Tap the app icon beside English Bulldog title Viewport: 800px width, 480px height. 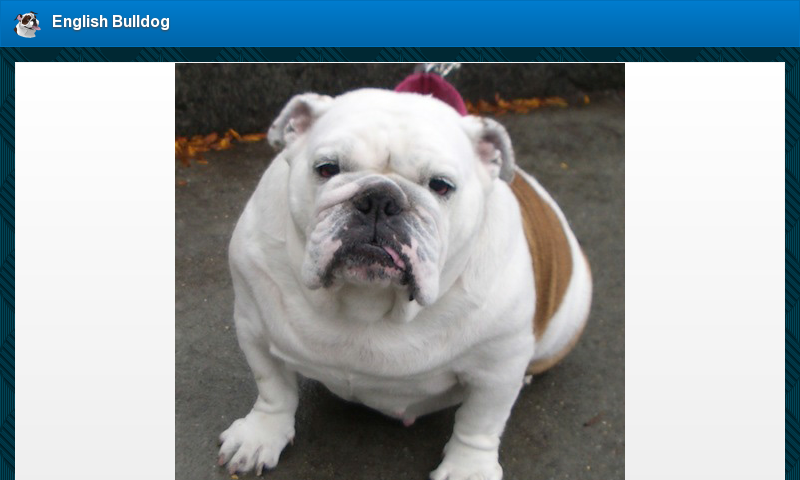(27, 24)
